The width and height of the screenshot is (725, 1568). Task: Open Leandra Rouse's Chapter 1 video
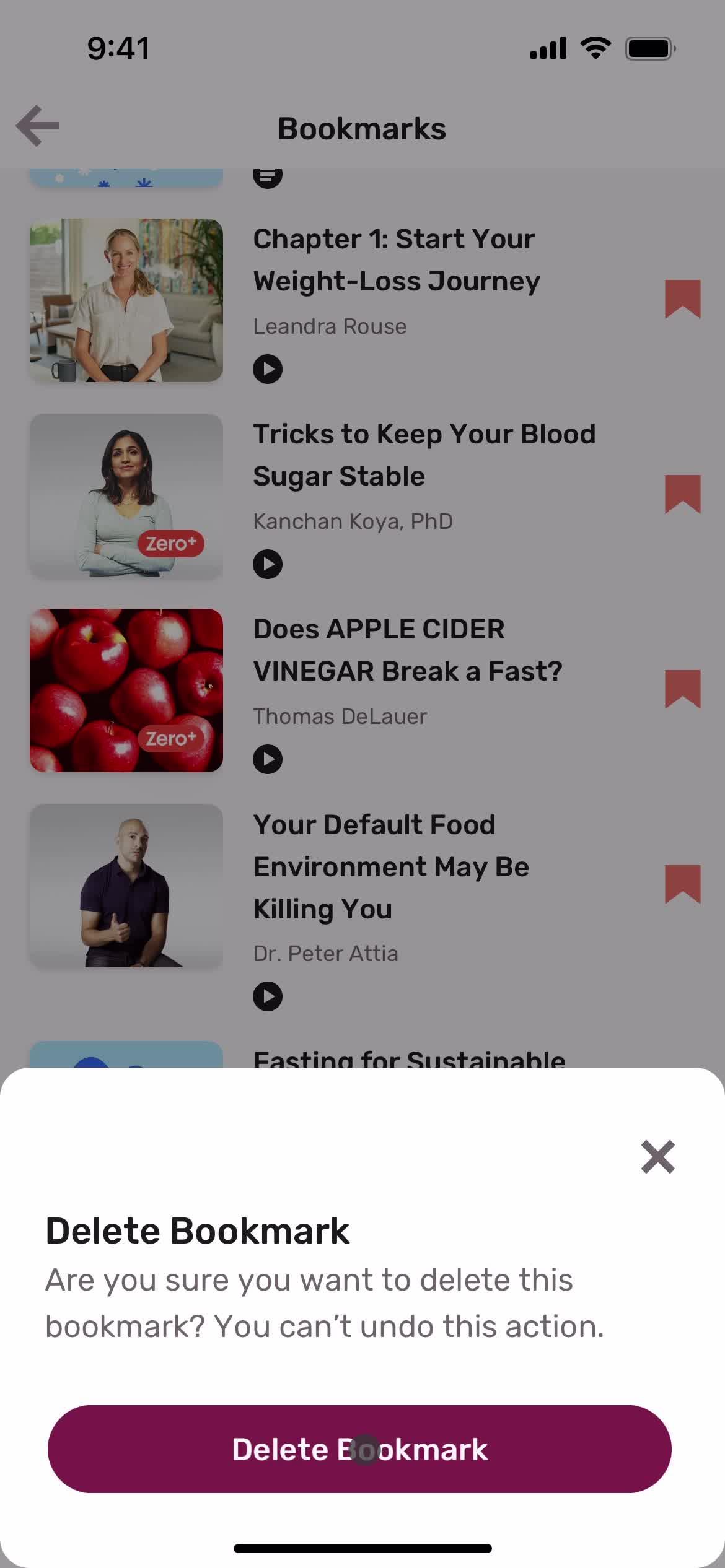coord(126,300)
